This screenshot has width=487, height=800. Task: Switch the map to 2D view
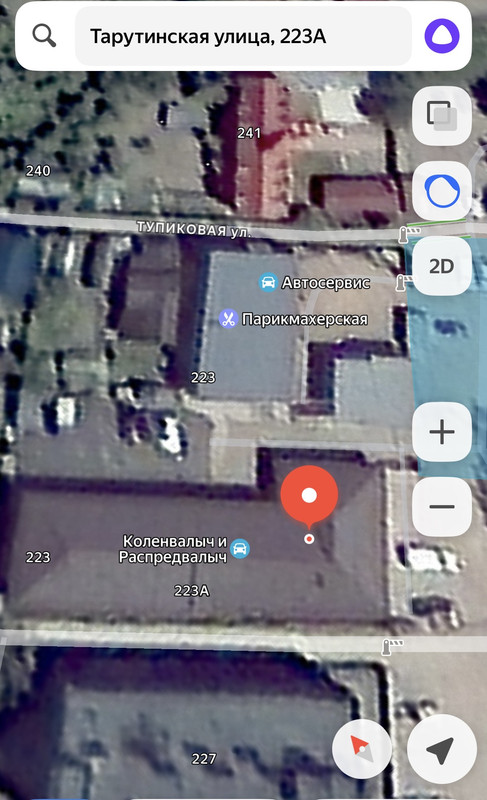442,266
